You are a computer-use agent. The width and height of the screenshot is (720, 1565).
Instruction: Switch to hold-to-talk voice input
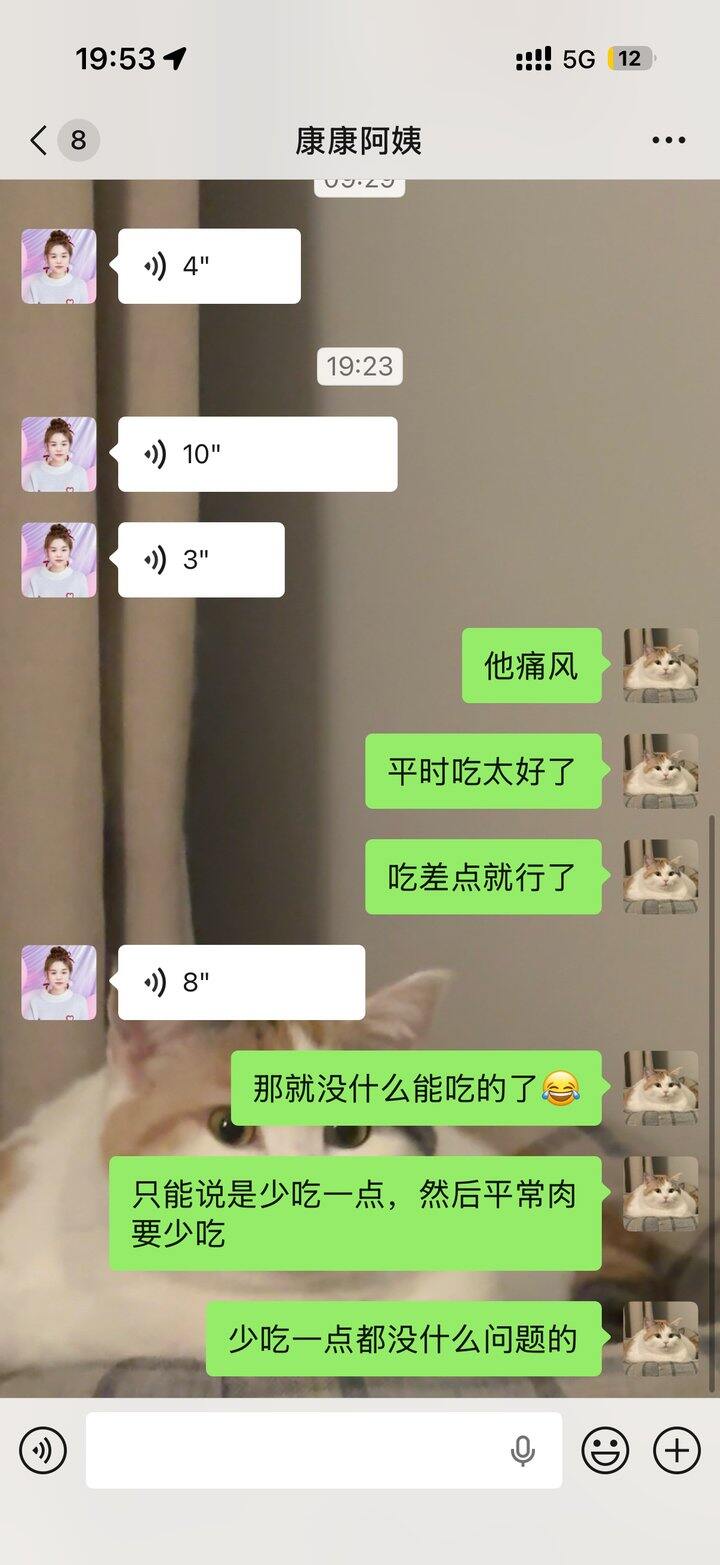(43, 1450)
